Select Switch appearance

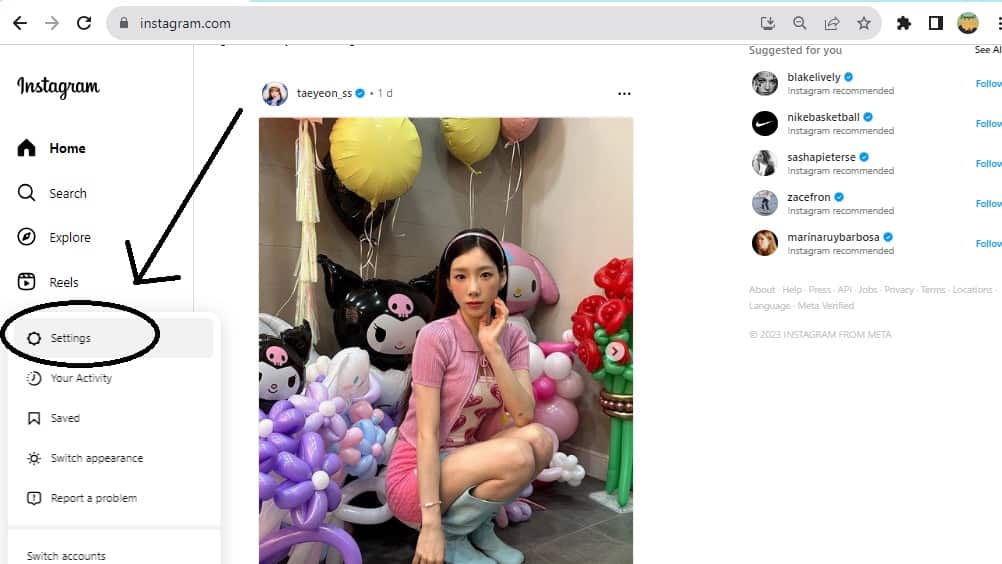(96, 458)
